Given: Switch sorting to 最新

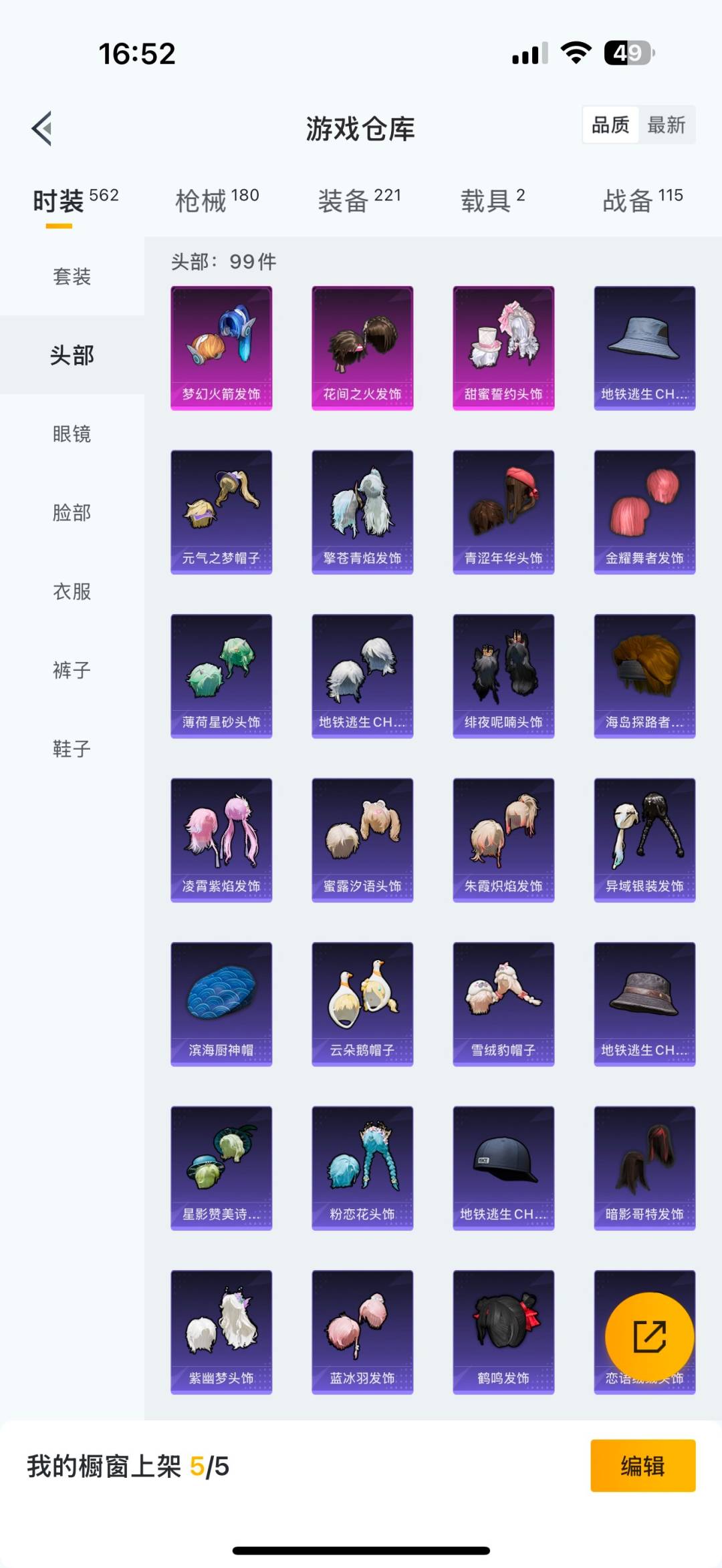Looking at the screenshot, I should click(668, 125).
